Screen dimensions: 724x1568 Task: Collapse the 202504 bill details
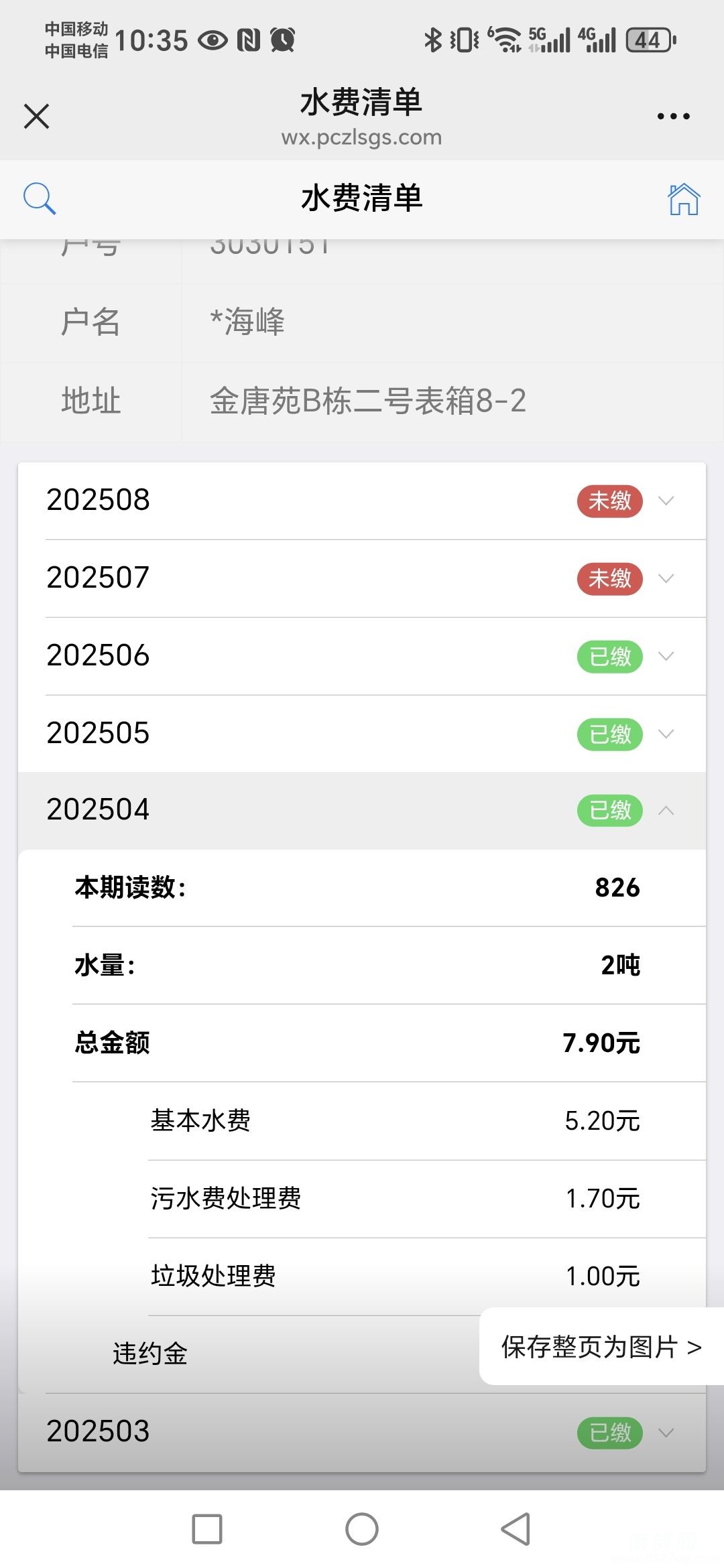pos(362,811)
